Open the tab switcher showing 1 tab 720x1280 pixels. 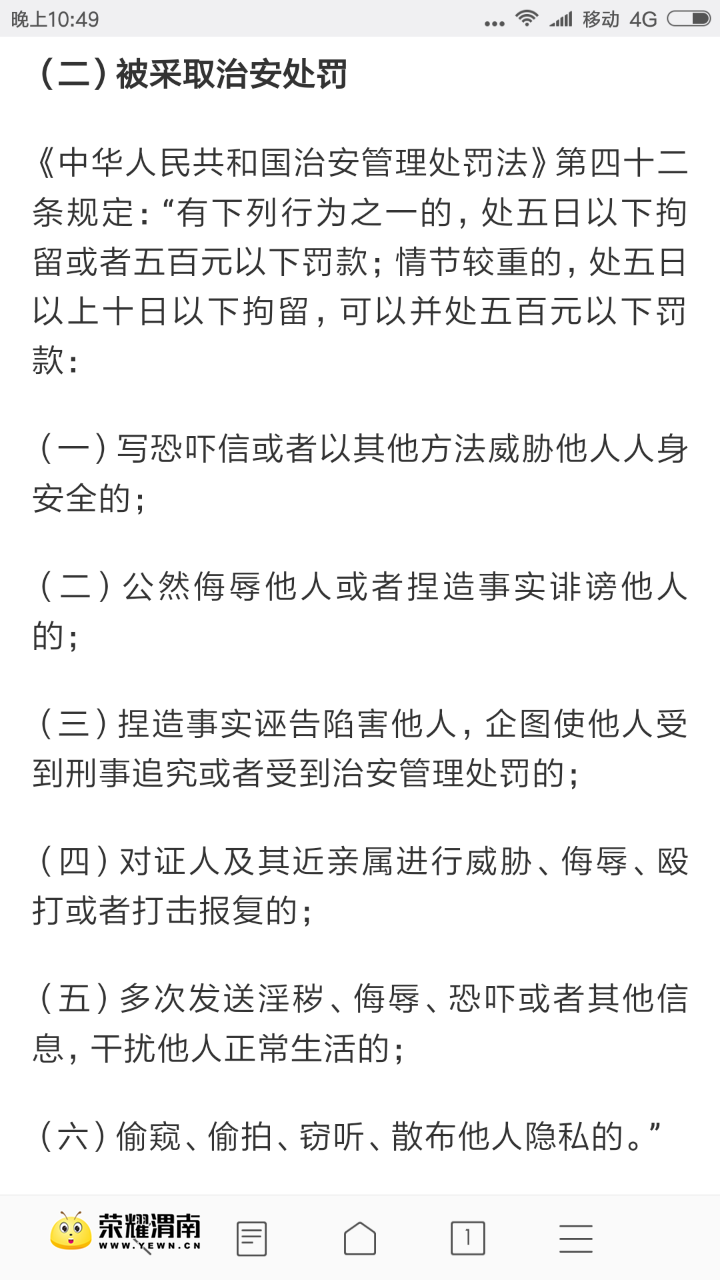[x=467, y=1238]
